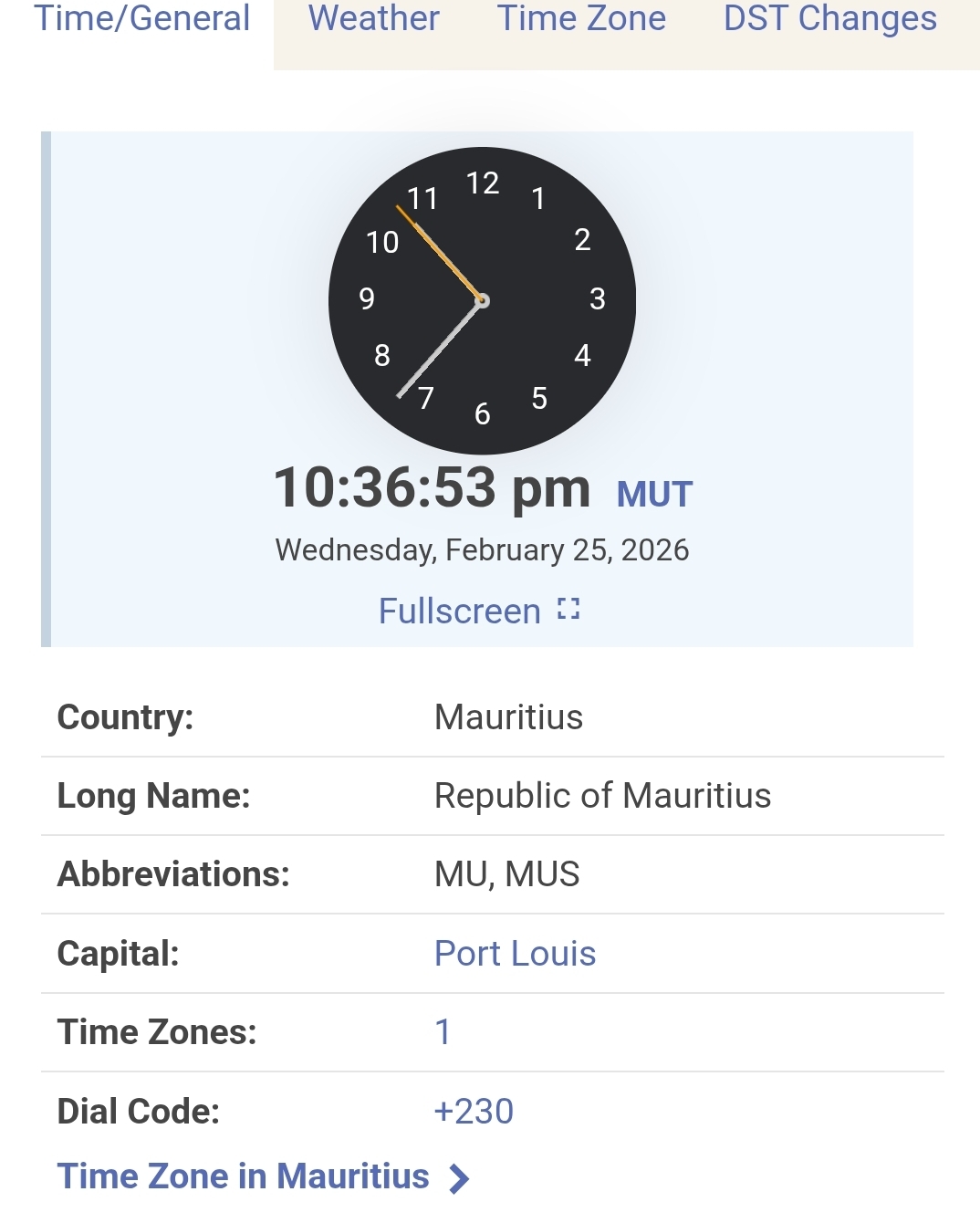The width and height of the screenshot is (980, 1223).
Task: Switch to the Weather tab
Action: click(373, 20)
